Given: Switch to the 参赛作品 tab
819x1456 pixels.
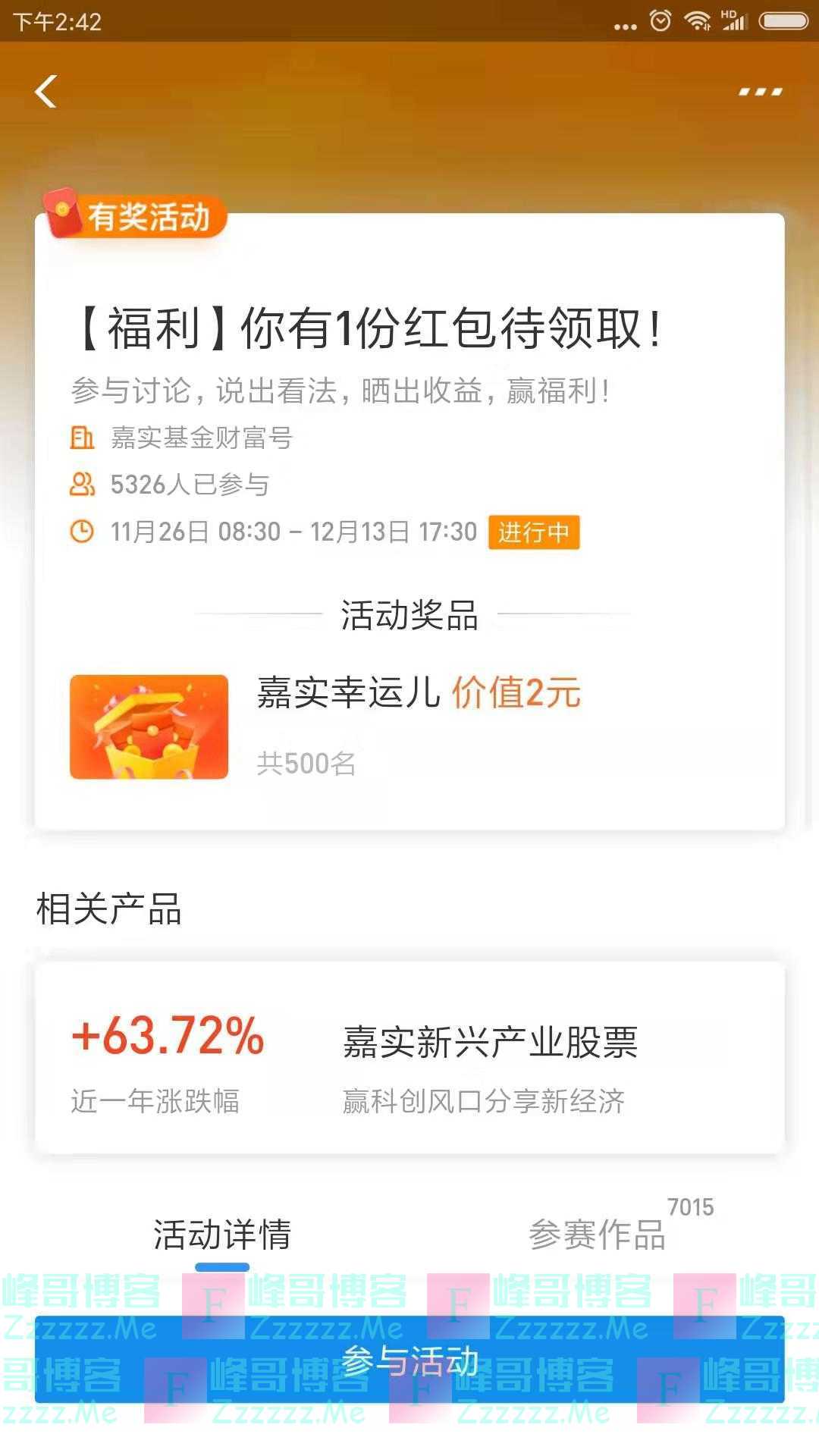Looking at the screenshot, I should pyautogui.click(x=598, y=1235).
